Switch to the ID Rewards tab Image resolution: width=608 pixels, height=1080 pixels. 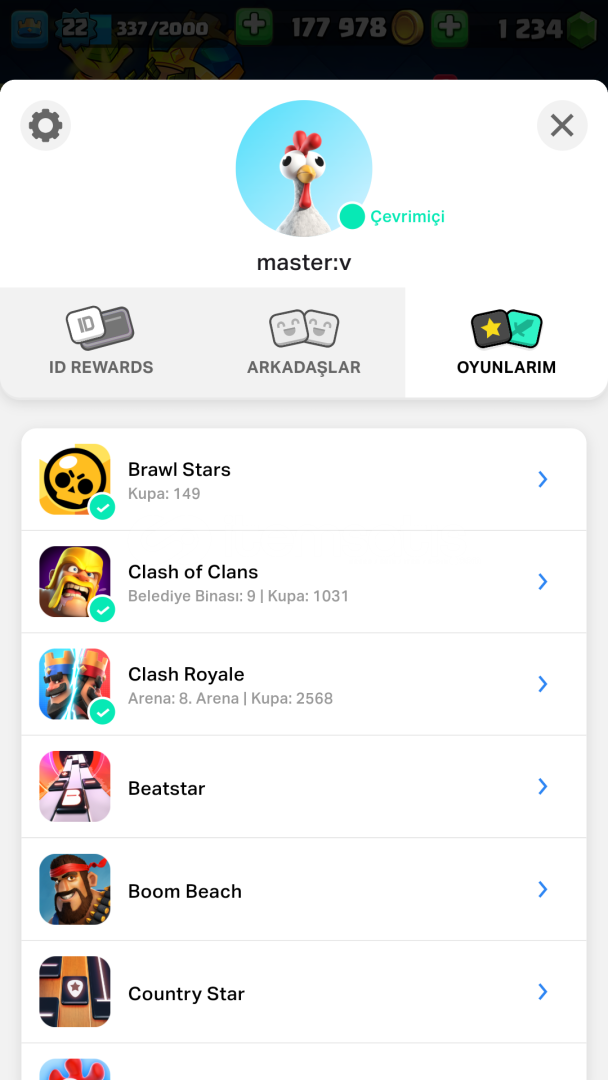(x=101, y=342)
